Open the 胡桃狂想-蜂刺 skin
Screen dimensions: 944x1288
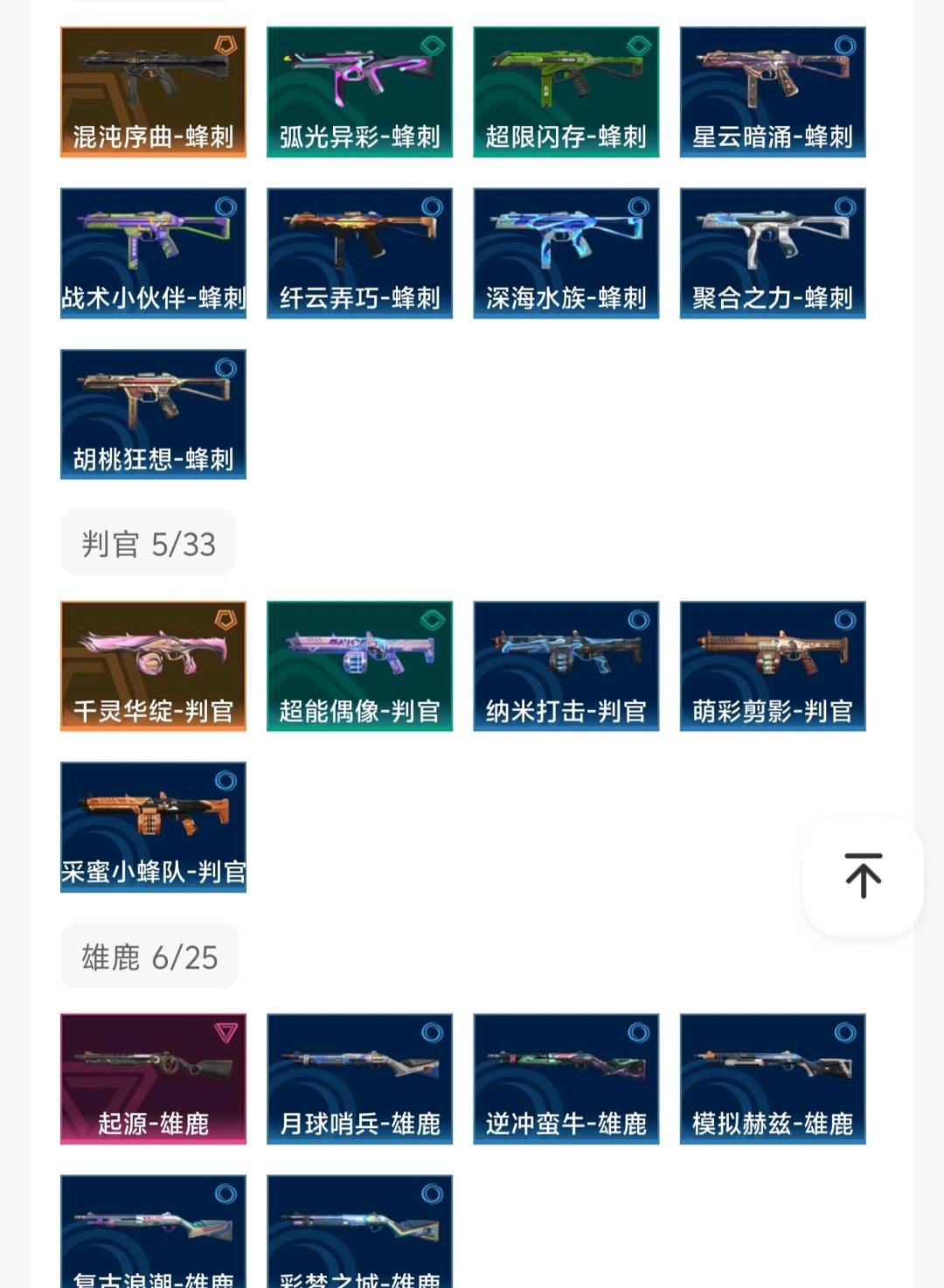click(x=153, y=414)
